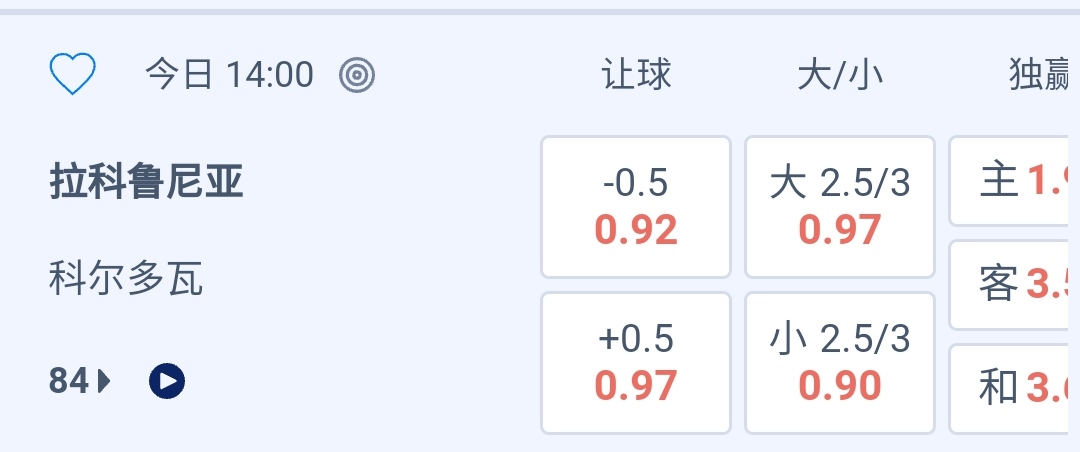Viewport: 1080px width, 452px height.
Task: Select handicap +0.5 at 0.97 odds
Action: [x=636, y=363]
